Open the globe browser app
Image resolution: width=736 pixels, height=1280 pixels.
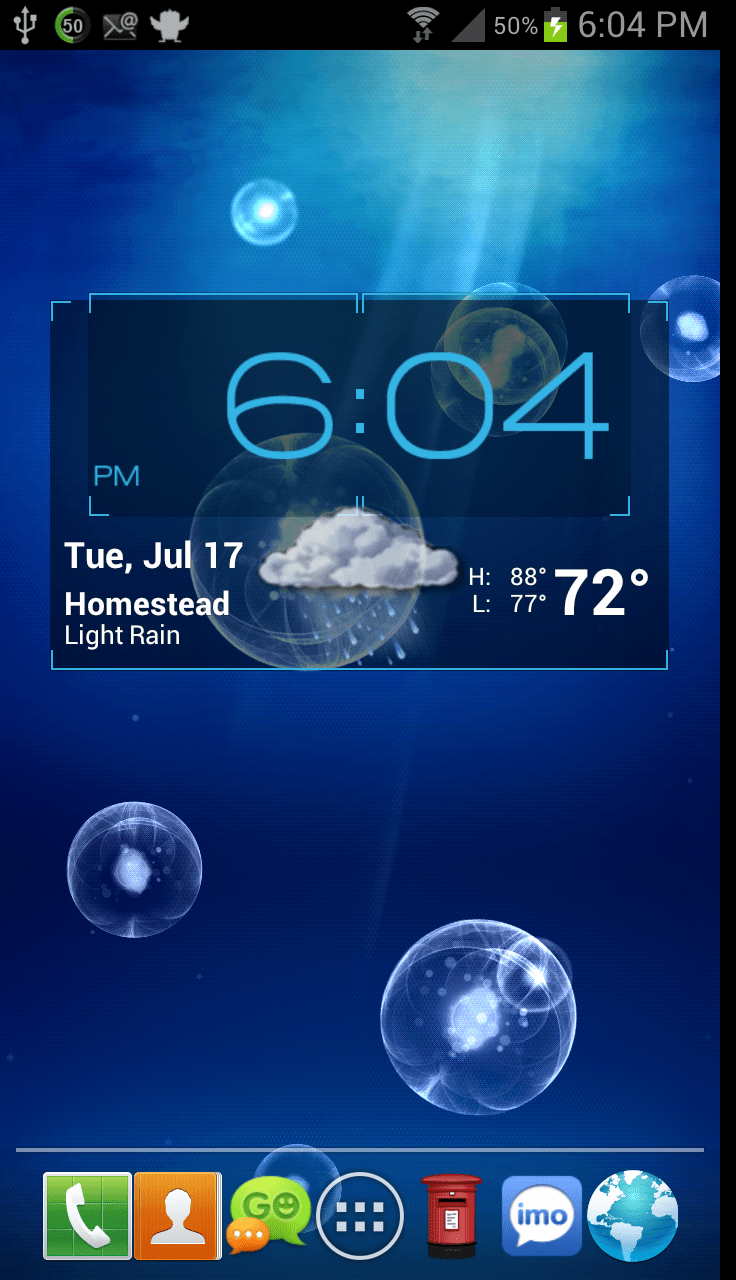click(x=633, y=1216)
